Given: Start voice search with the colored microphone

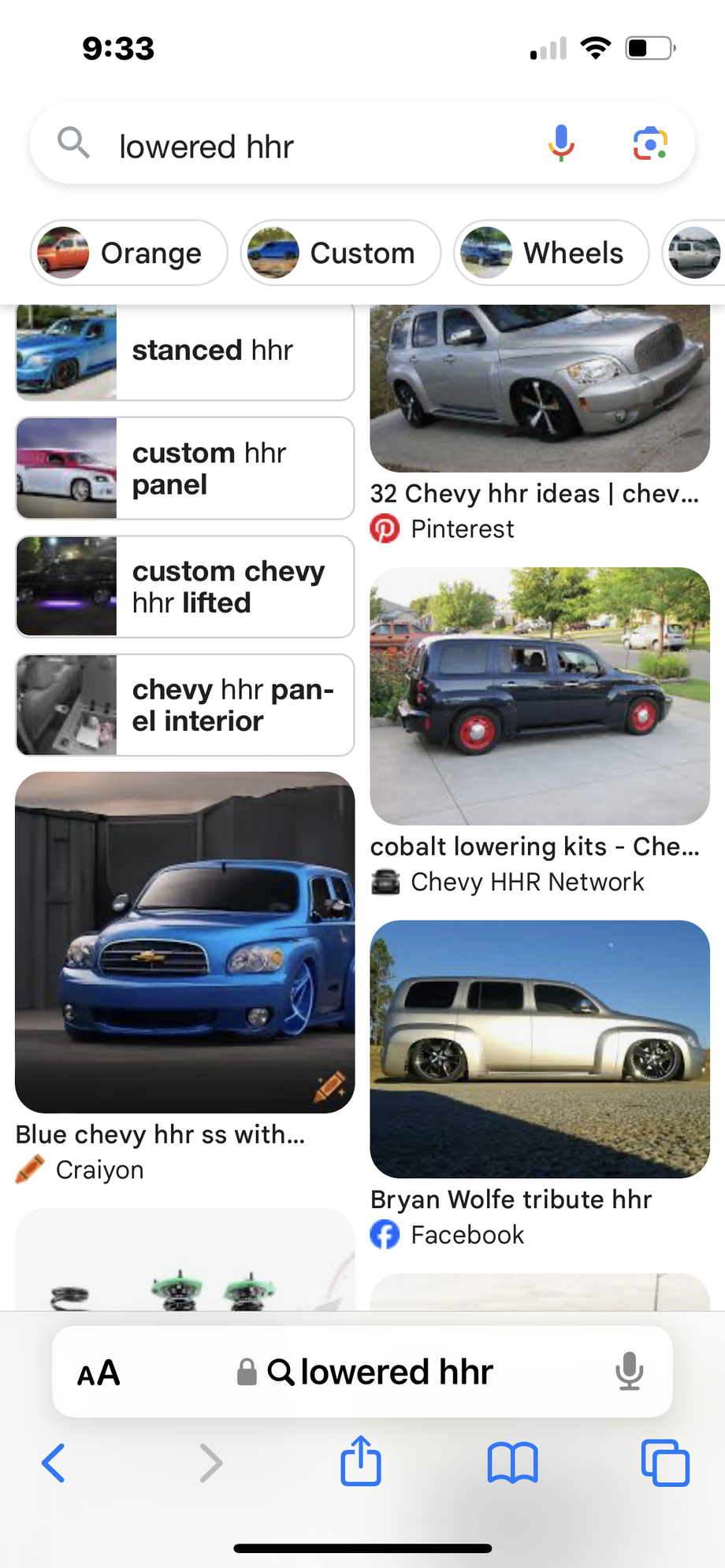Looking at the screenshot, I should click(x=561, y=143).
